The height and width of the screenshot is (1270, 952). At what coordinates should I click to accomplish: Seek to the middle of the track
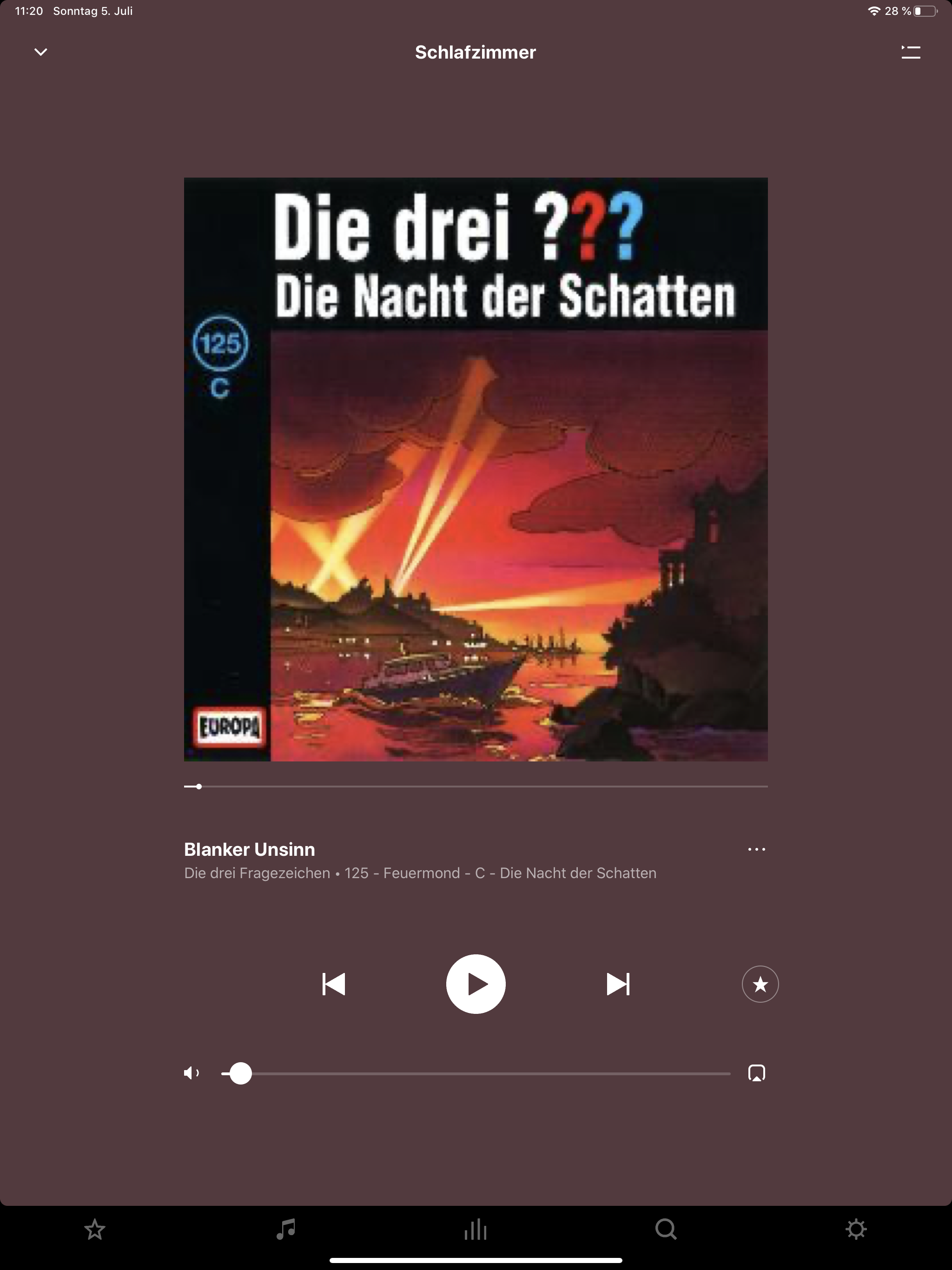click(x=476, y=787)
